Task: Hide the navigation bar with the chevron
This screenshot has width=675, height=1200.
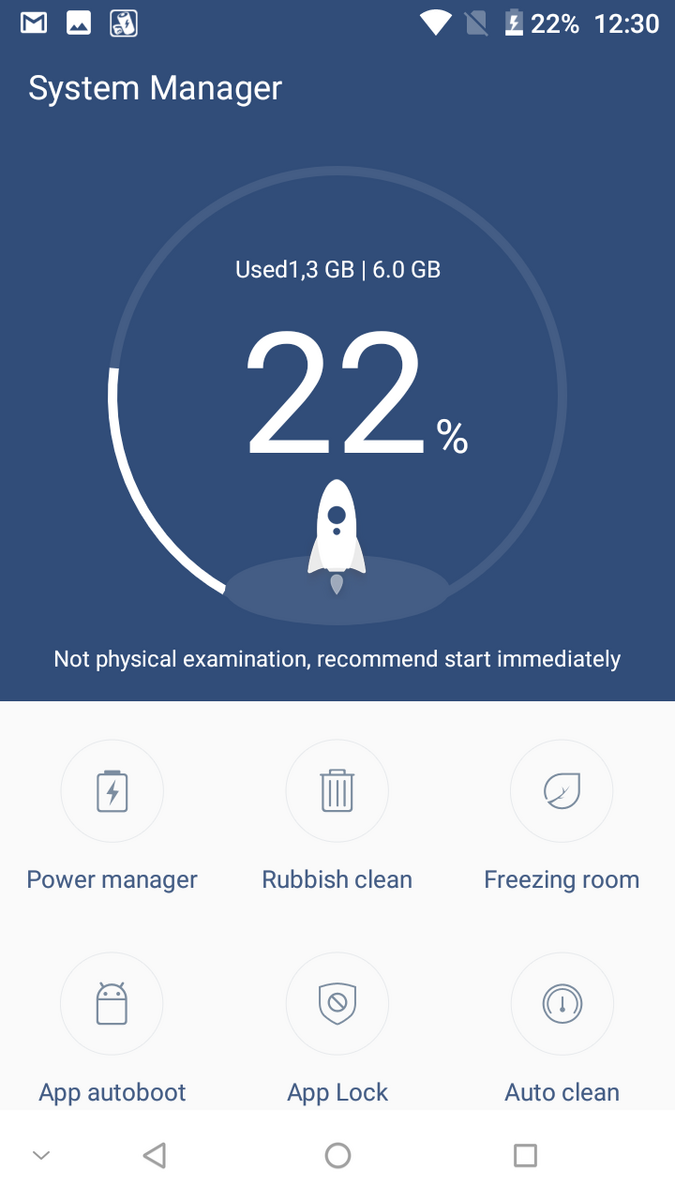Action: coord(41,1156)
